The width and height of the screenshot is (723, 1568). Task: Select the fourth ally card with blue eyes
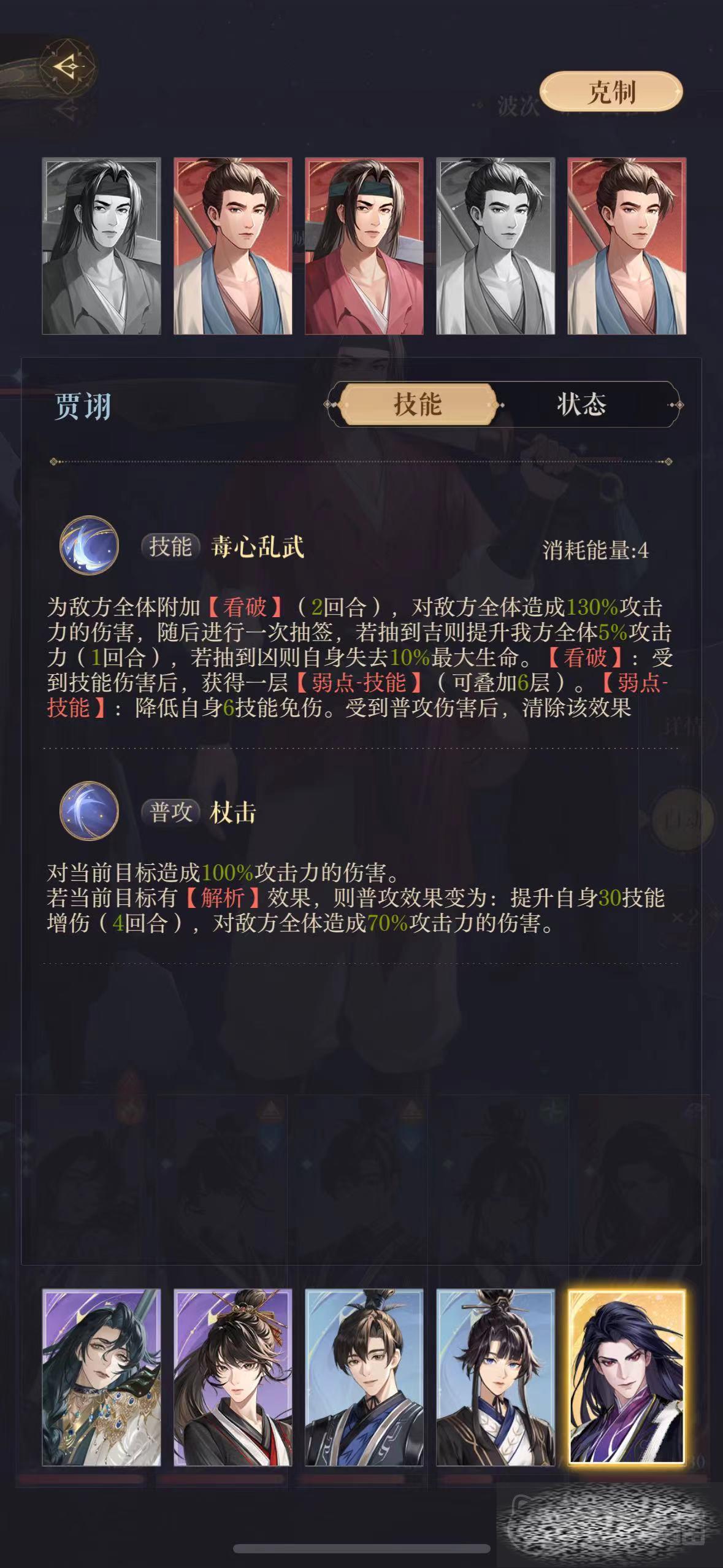pos(495,1377)
